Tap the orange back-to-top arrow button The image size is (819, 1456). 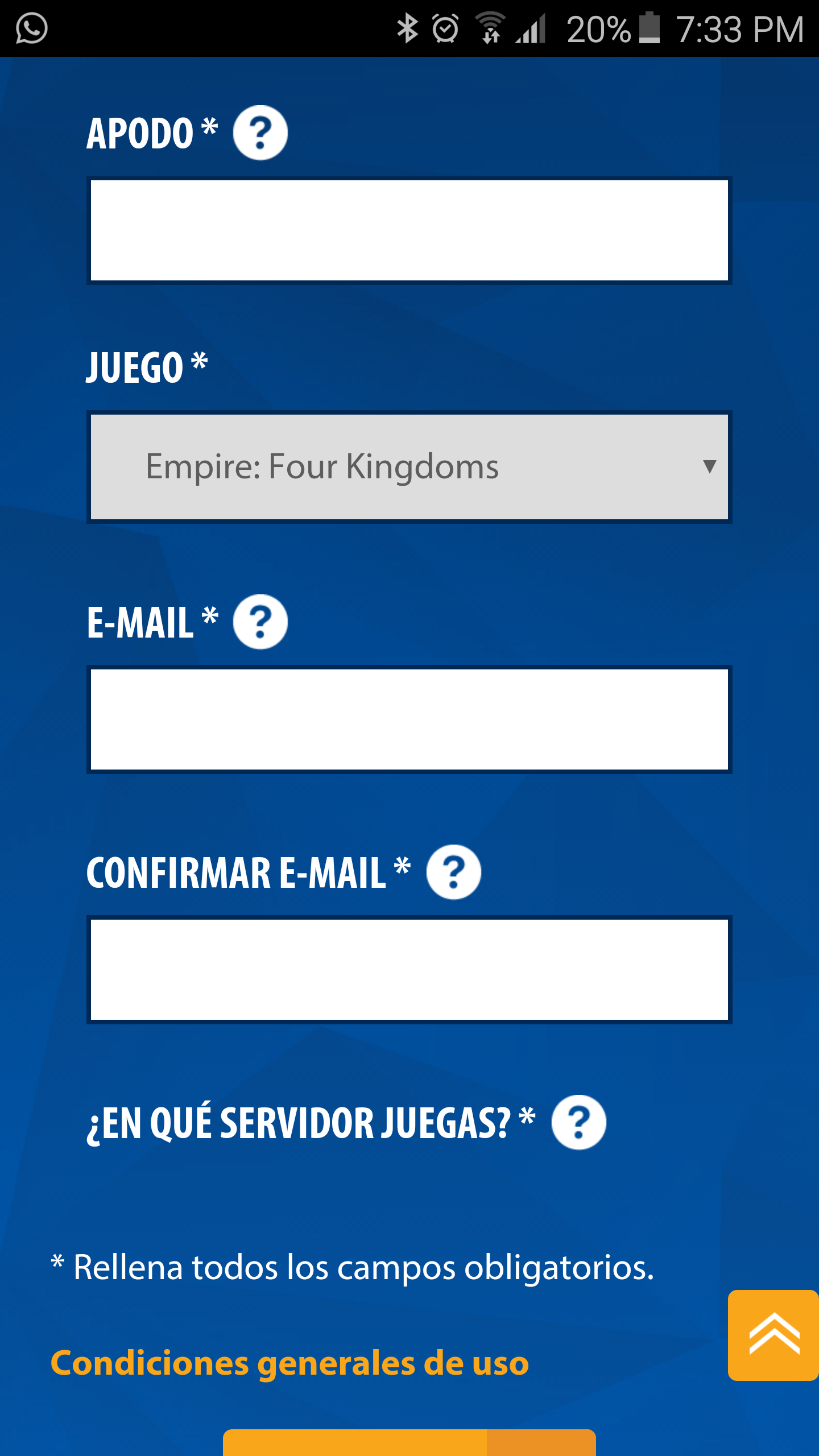(773, 1335)
